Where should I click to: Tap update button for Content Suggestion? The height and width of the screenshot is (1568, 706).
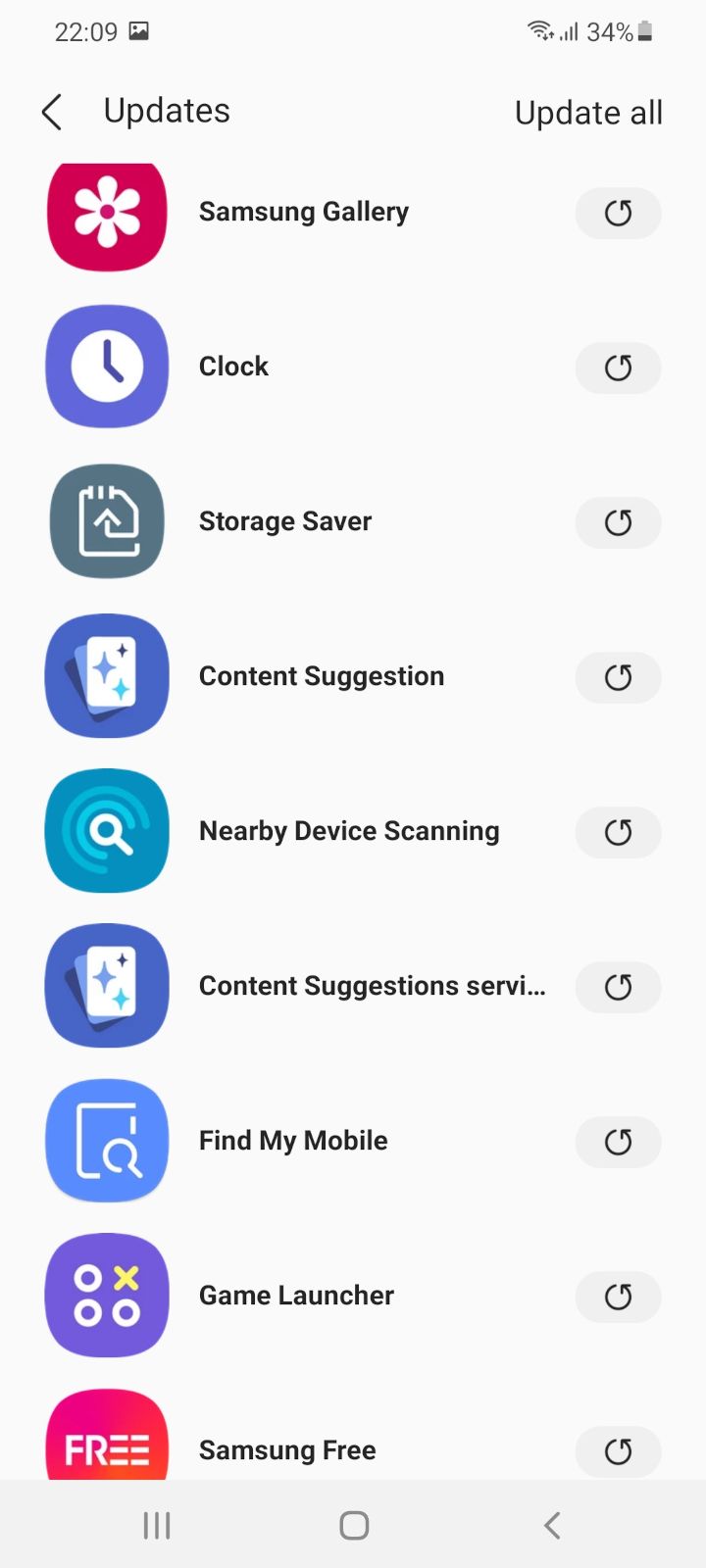click(x=618, y=677)
